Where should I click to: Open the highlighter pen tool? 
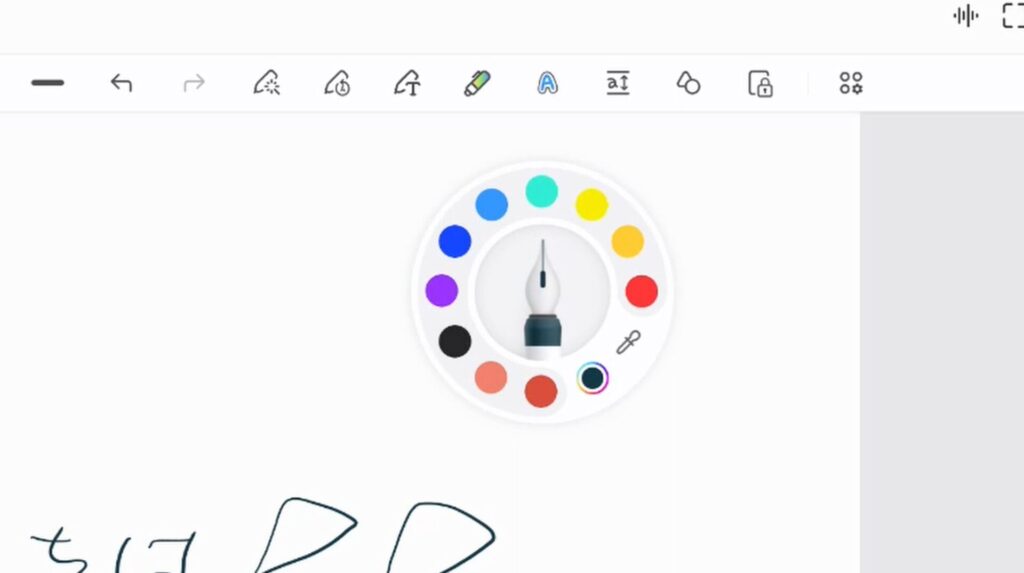pos(477,83)
